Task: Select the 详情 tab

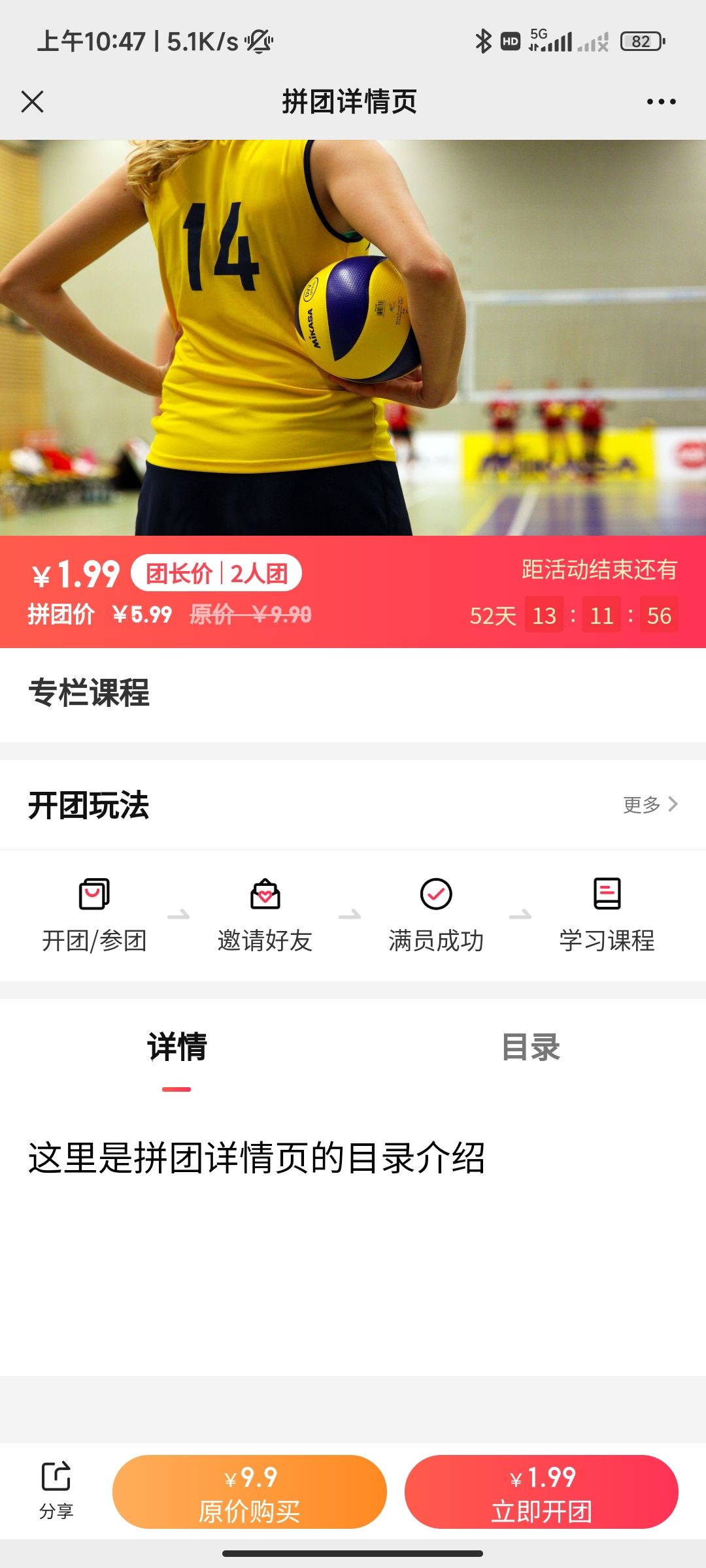Action: point(176,1047)
